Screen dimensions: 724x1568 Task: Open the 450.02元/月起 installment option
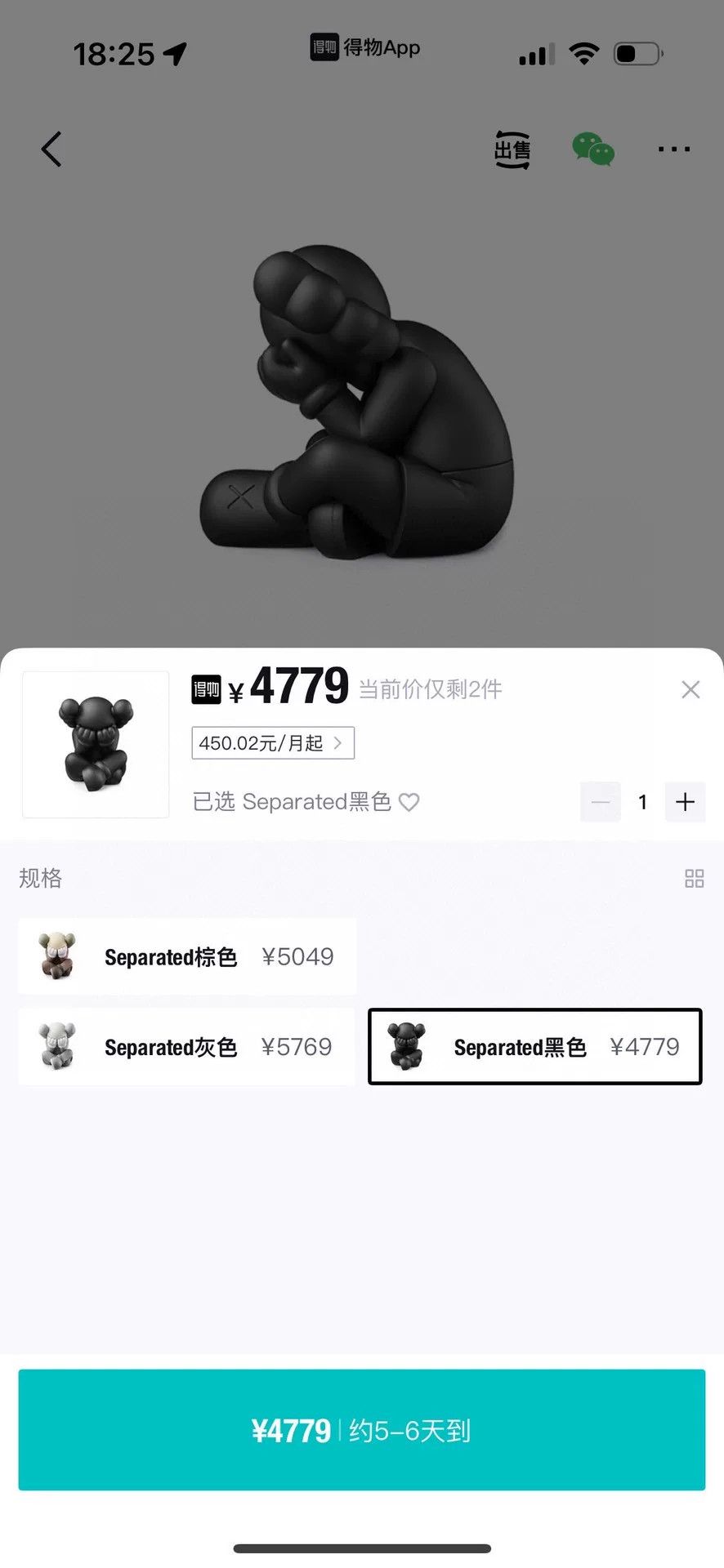(273, 743)
